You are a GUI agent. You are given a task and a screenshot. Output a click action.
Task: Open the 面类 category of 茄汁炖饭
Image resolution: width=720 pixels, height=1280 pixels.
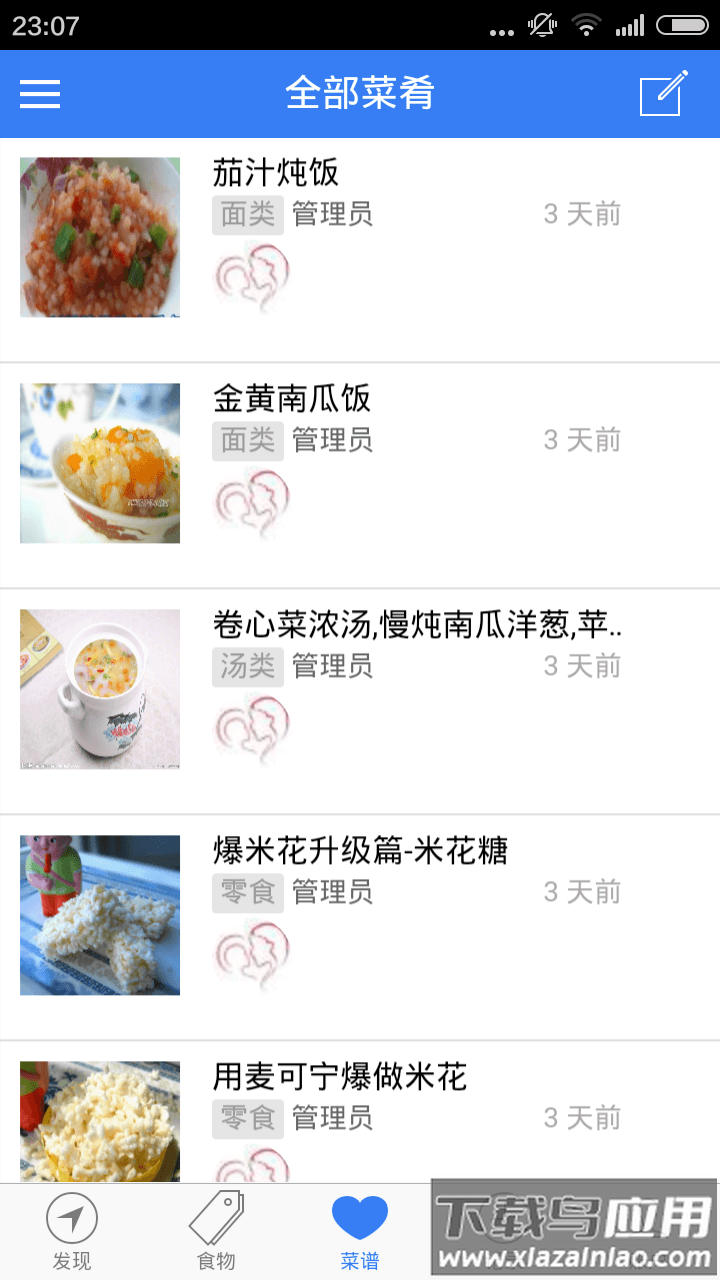[246, 213]
